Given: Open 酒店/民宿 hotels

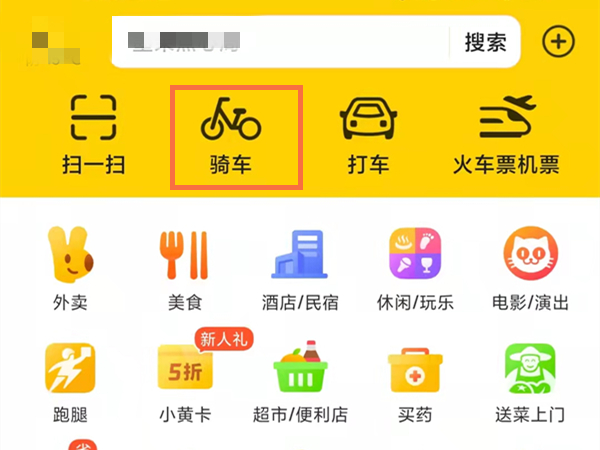Looking at the screenshot, I should tap(300, 268).
